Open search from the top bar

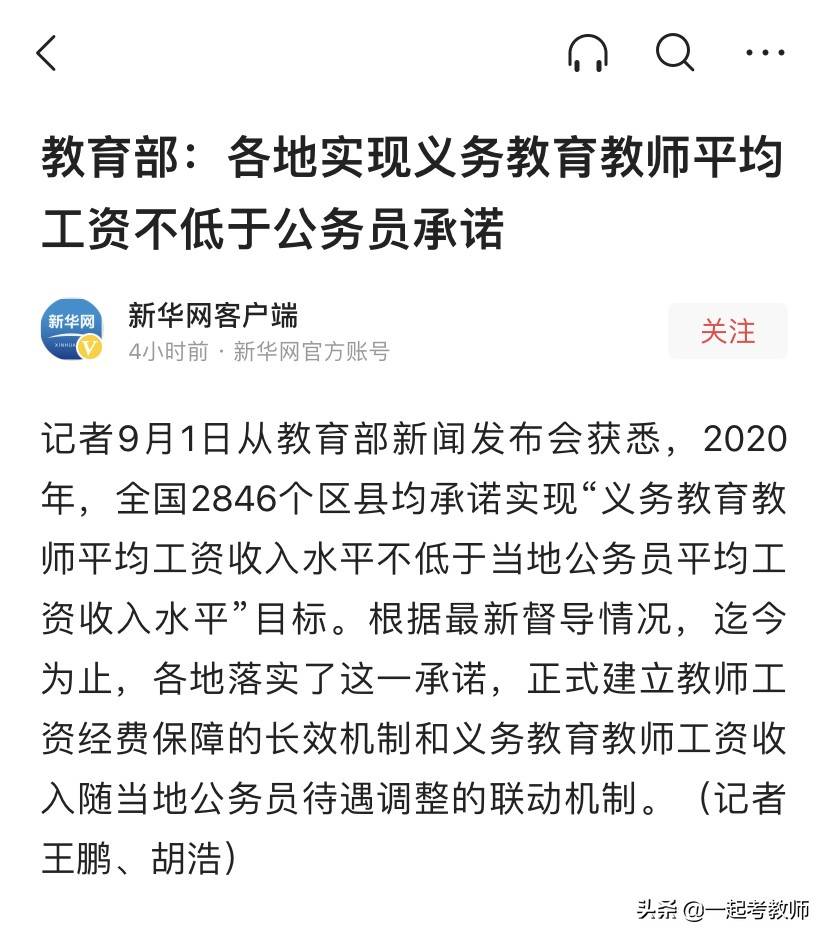(x=675, y=52)
